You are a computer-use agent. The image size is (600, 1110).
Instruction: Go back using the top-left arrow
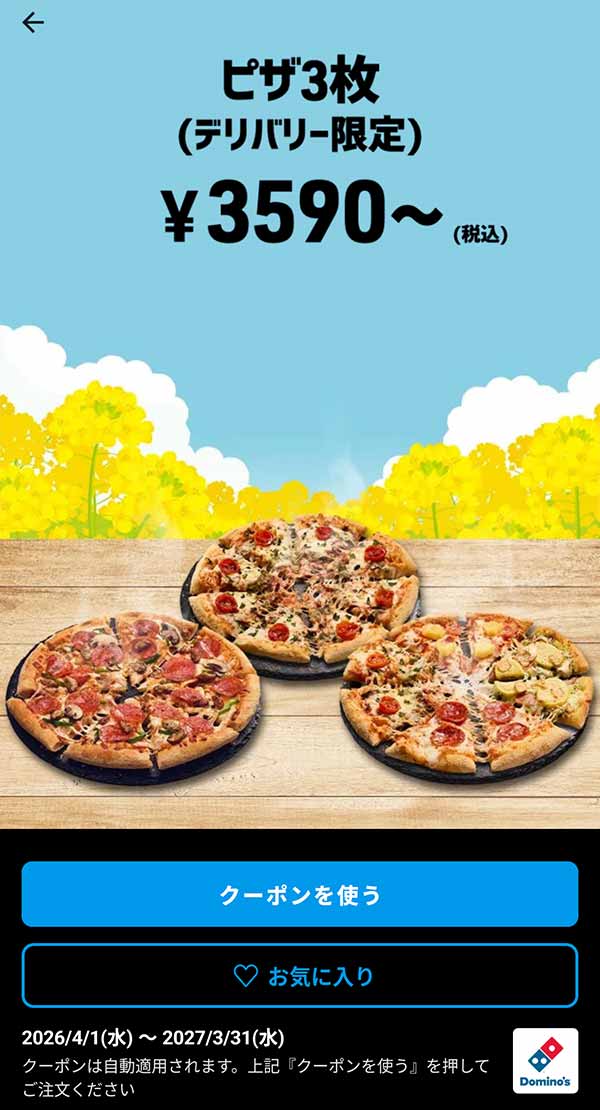tap(33, 23)
